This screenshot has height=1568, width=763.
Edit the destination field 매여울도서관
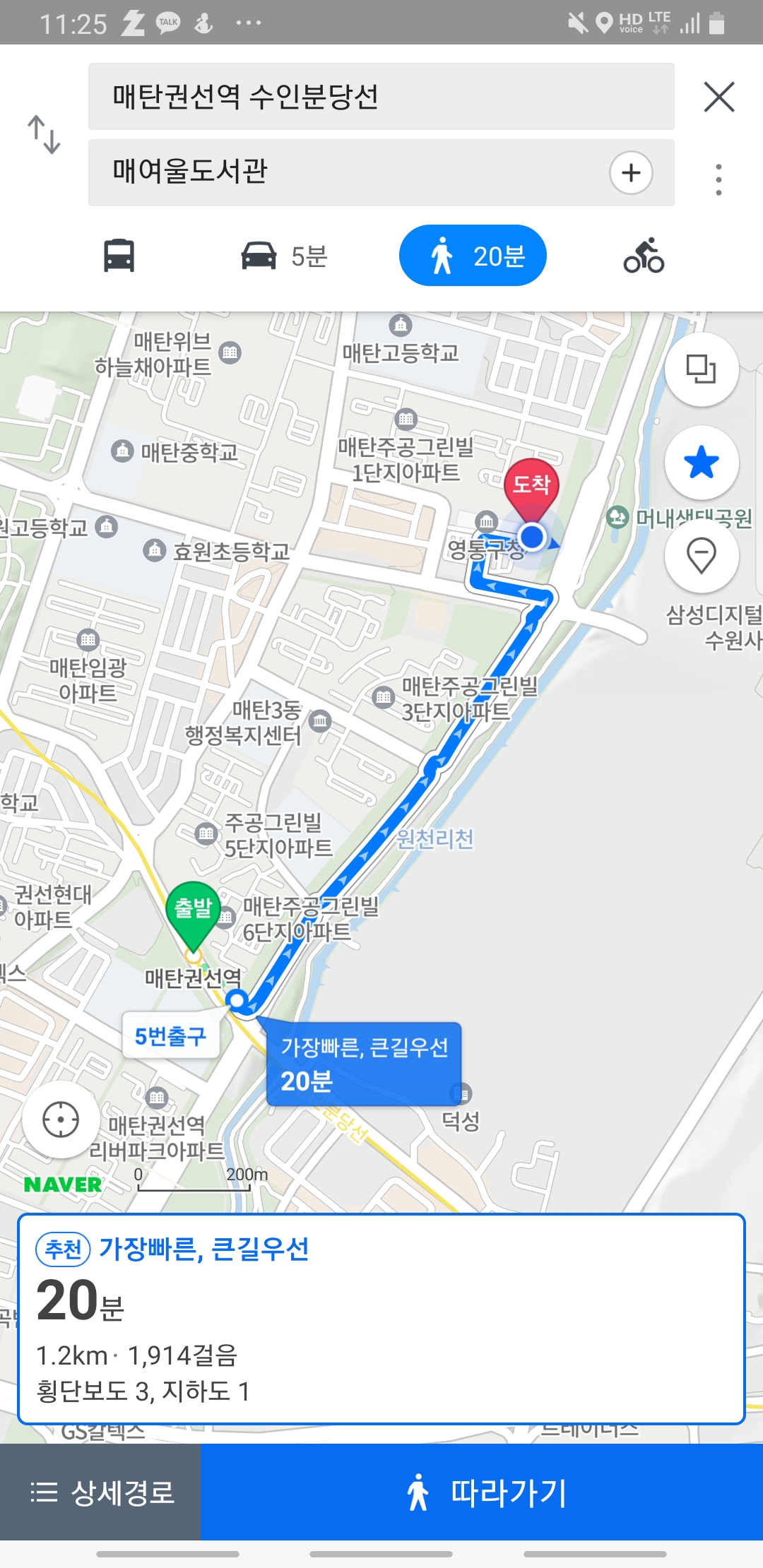346,172
